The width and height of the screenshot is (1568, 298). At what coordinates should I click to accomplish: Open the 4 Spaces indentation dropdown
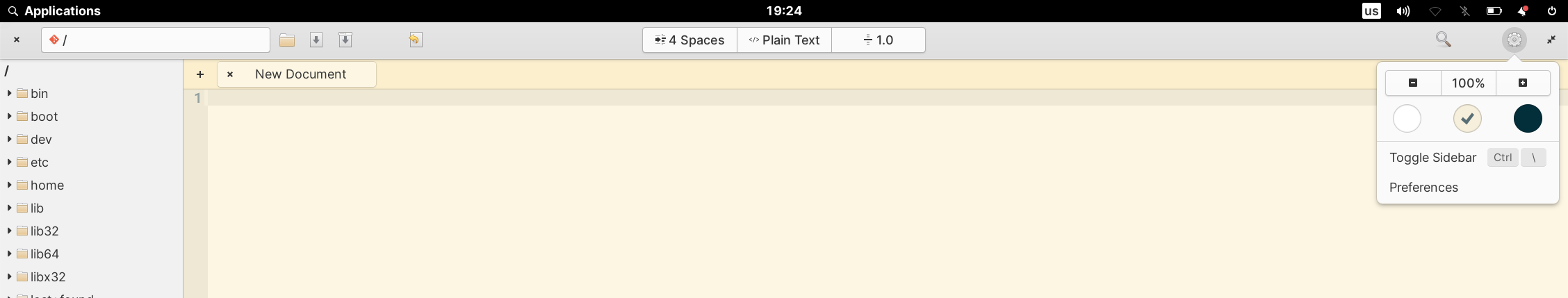pyautogui.click(x=689, y=40)
